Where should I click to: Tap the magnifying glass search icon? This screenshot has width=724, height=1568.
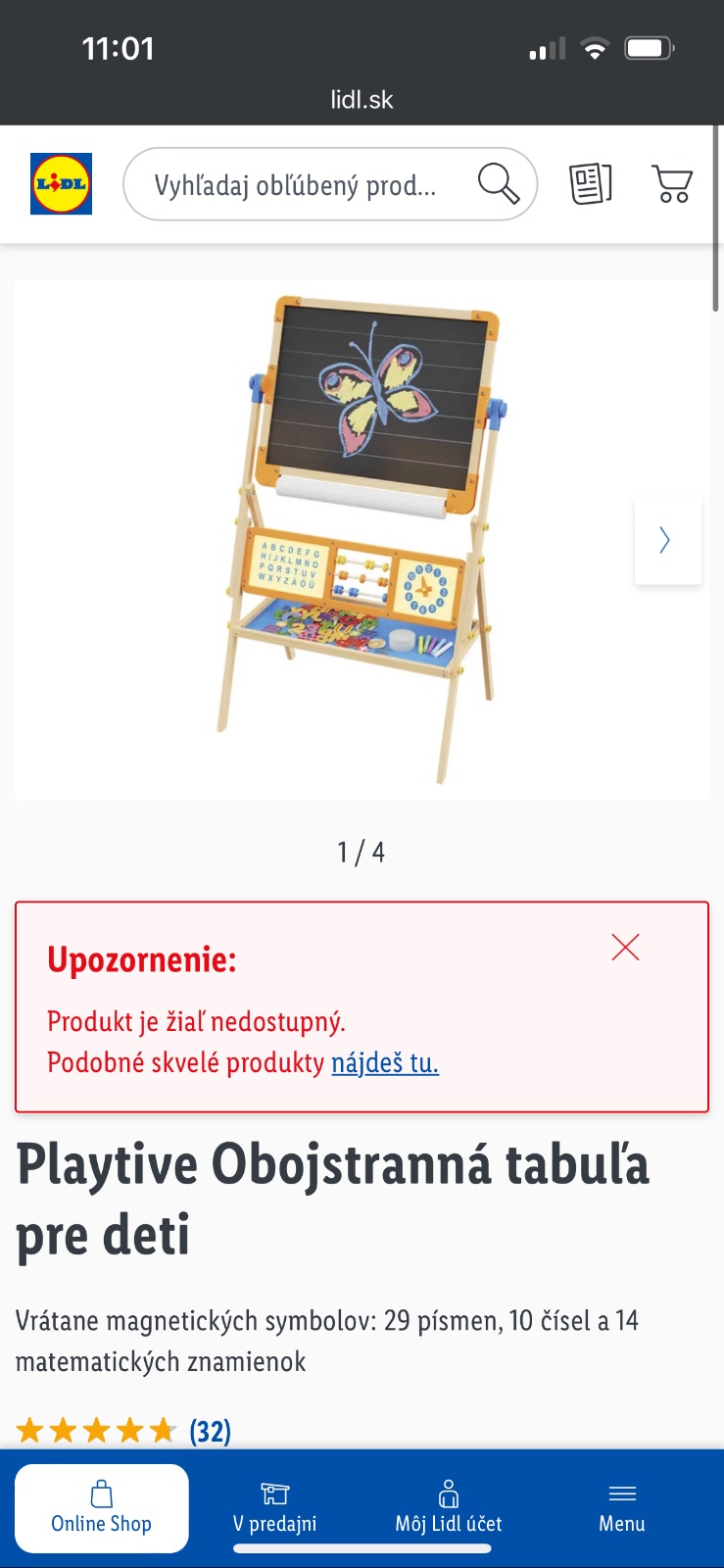tap(498, 183)
